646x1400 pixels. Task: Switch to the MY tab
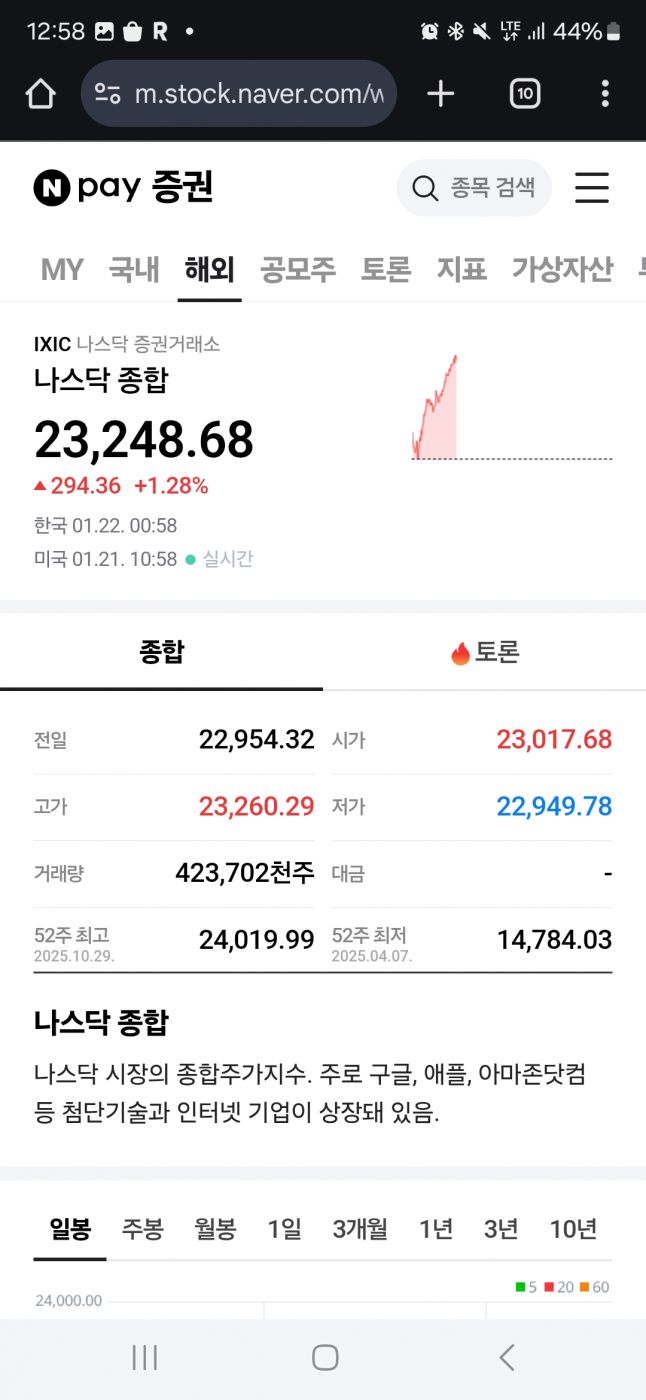[62, 269]
